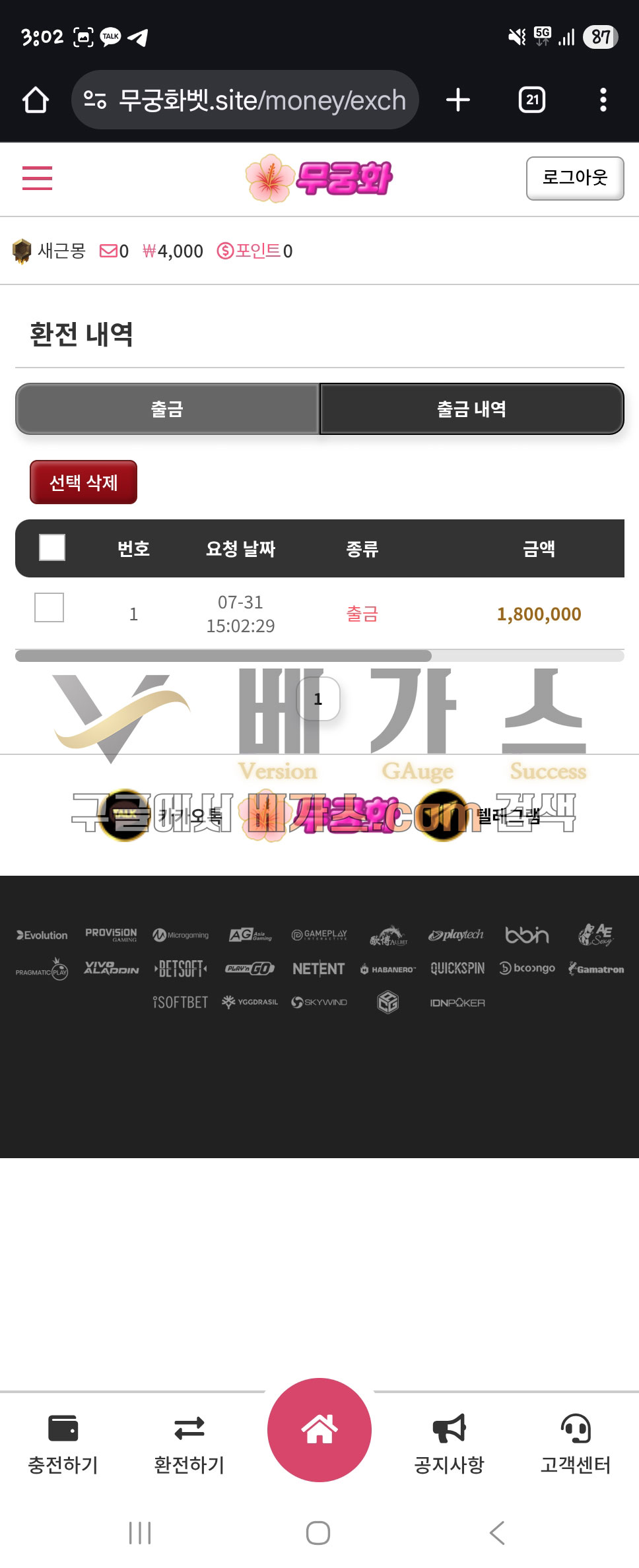Select the checkbox for withdrawal row 1

click(x=50, y=608)
